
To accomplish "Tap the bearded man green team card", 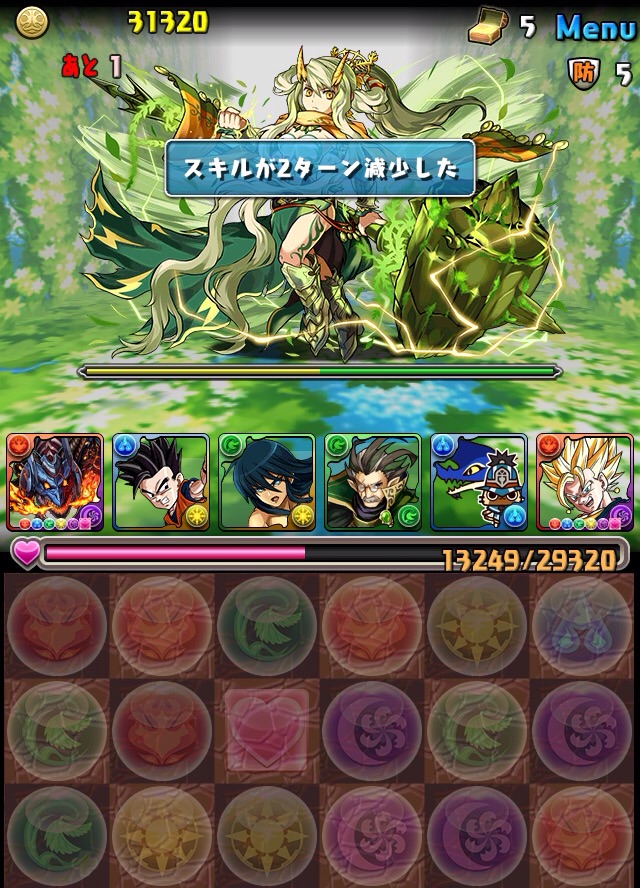I will tap(373, 482).
